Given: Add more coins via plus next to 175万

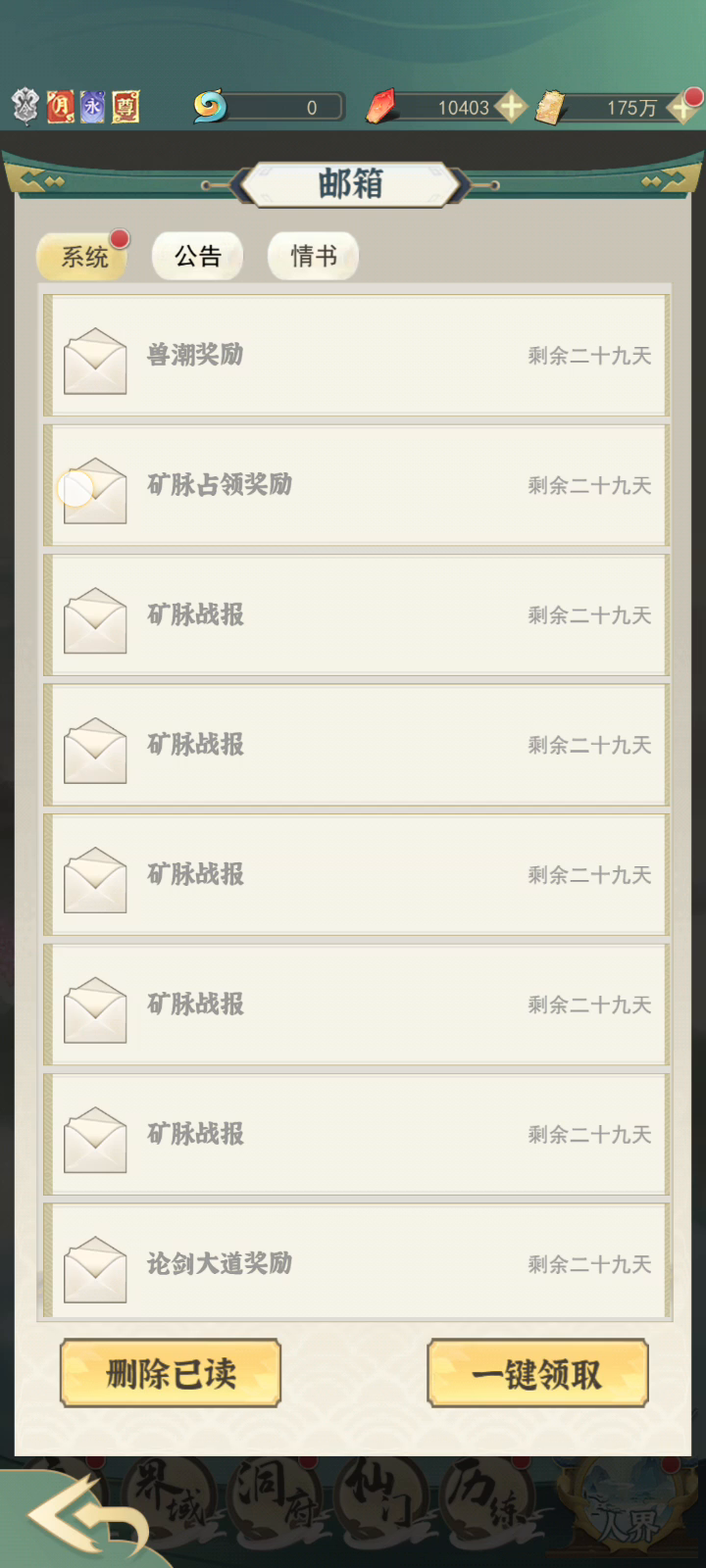Looking at the screenshot, I should tap(683, 108).
